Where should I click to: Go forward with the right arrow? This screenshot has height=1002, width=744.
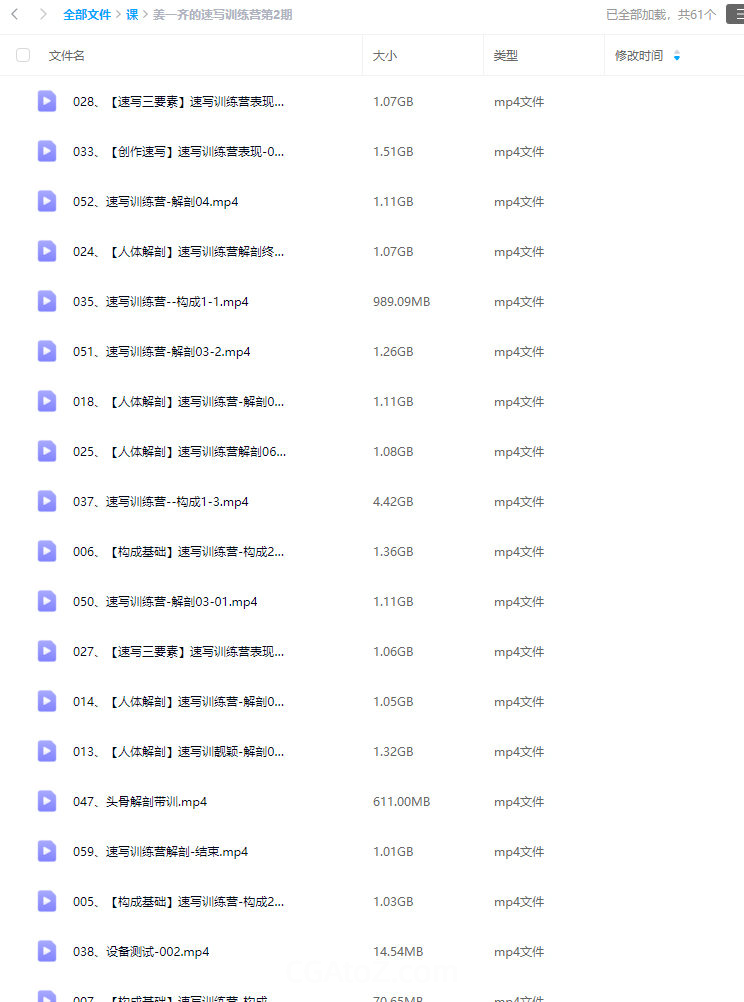[43, 14]
